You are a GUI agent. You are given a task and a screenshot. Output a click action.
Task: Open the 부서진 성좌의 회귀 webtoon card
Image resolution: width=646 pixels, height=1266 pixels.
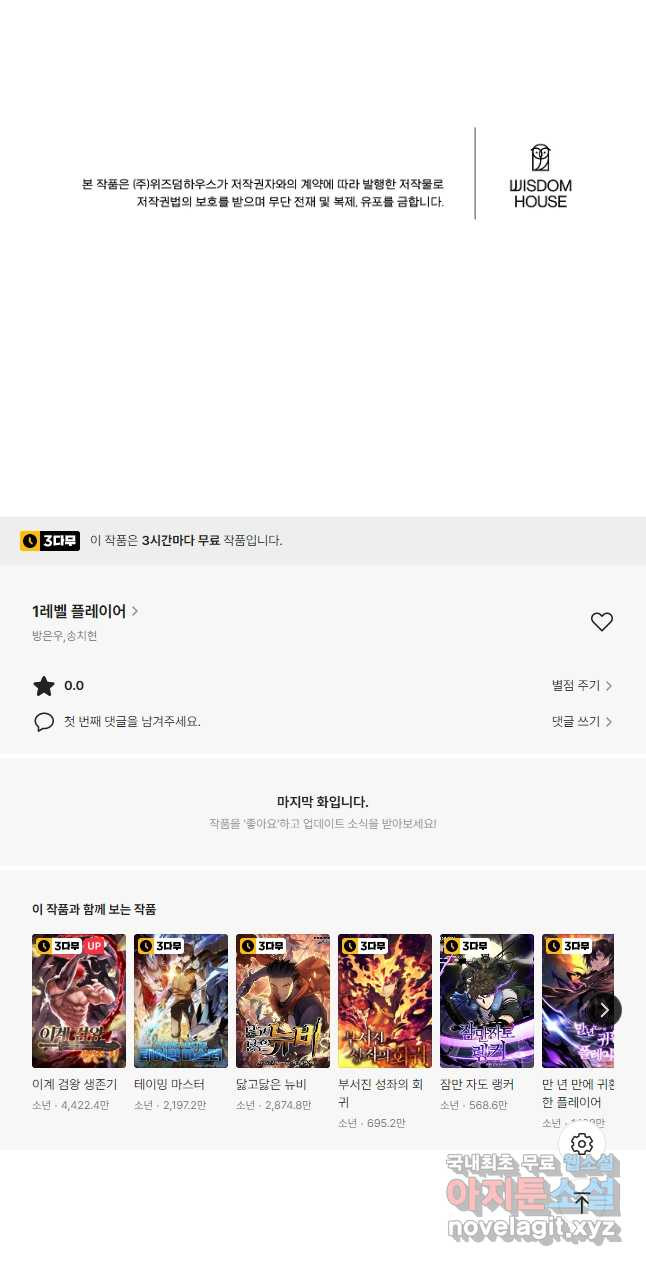(385, 1001)
